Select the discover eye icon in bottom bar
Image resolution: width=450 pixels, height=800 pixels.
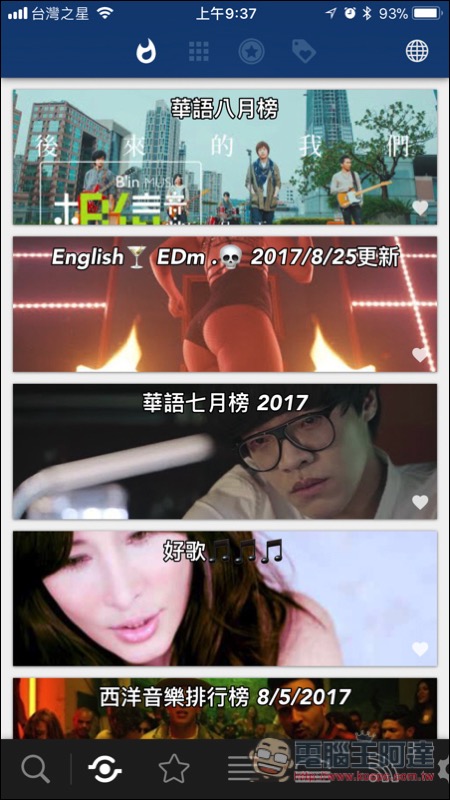[105, 768]
